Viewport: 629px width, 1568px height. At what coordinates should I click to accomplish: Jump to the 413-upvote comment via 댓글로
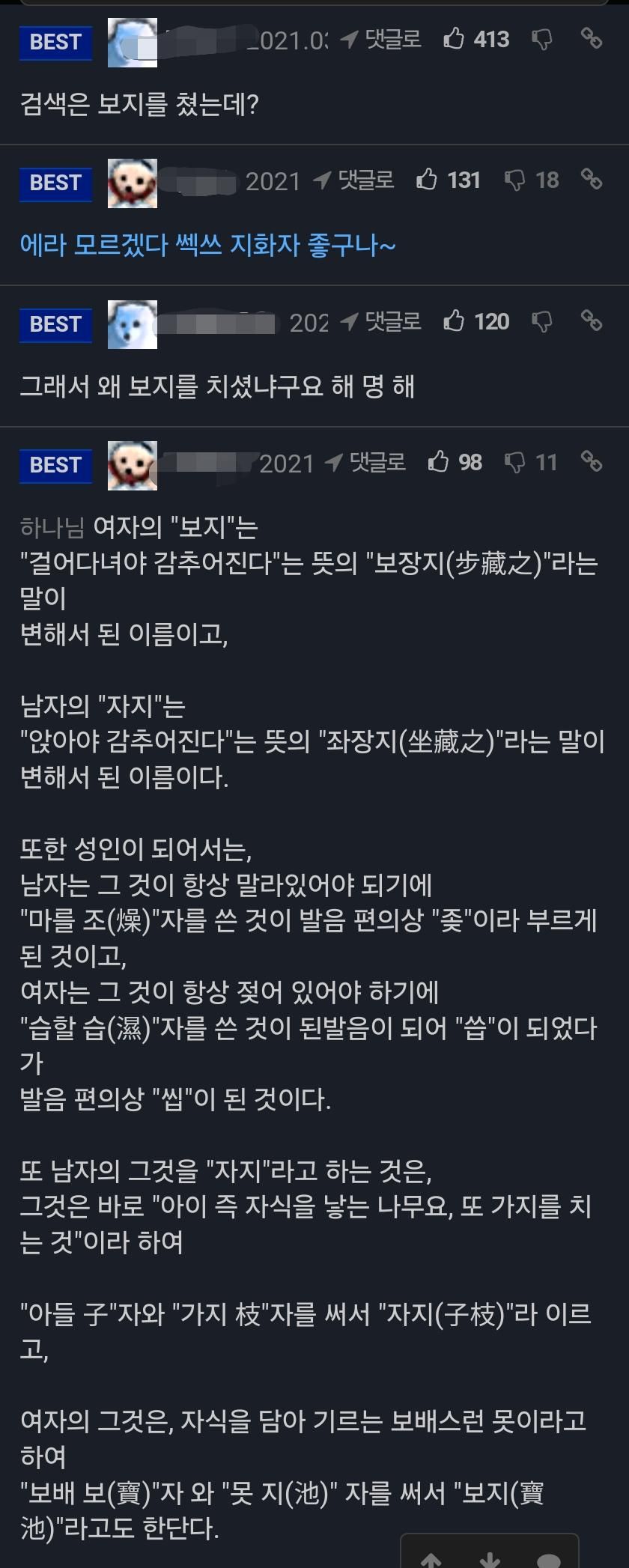[382, 39]
